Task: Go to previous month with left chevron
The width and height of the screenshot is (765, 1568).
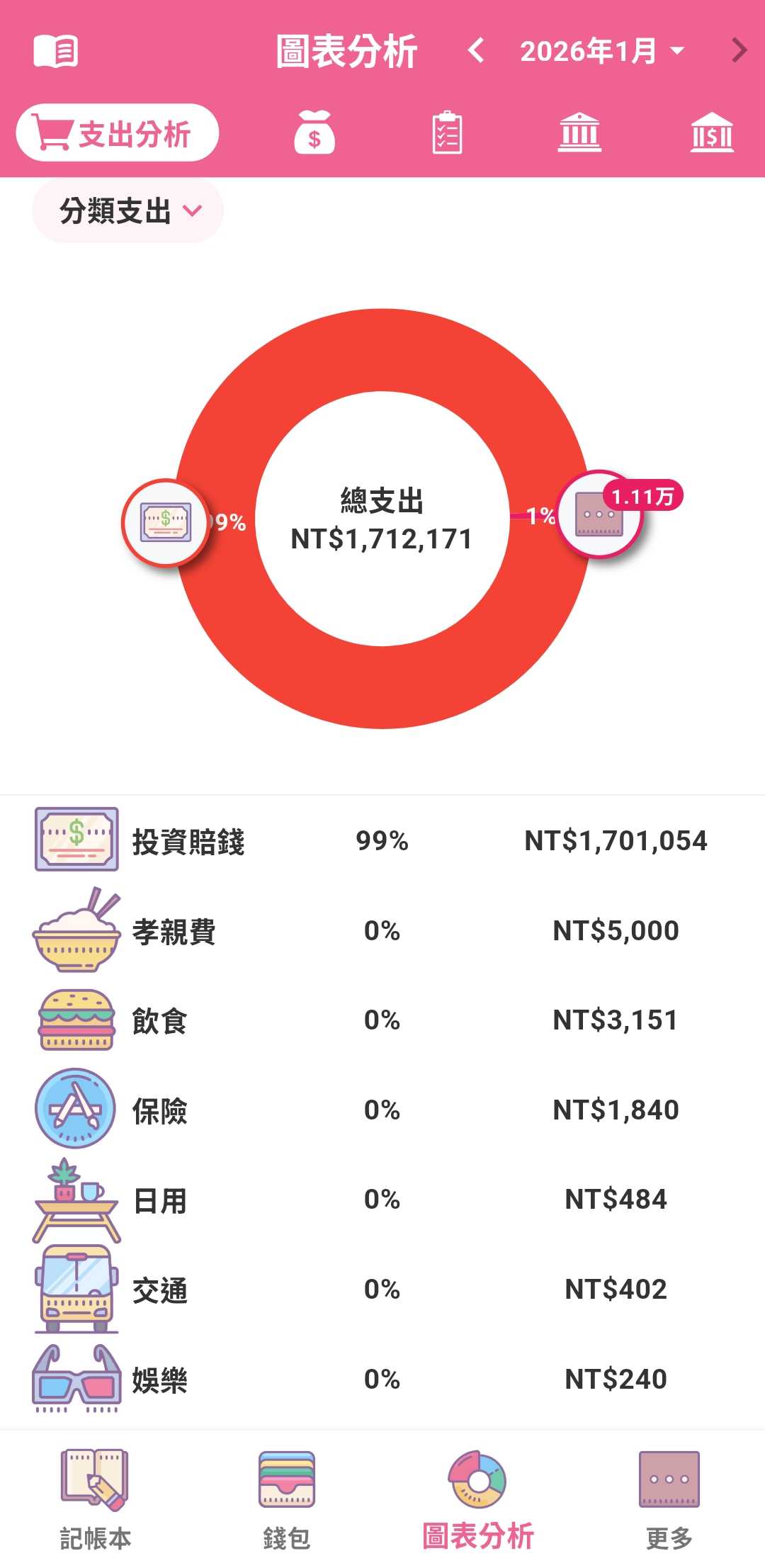Action: (x=474, y=50)
